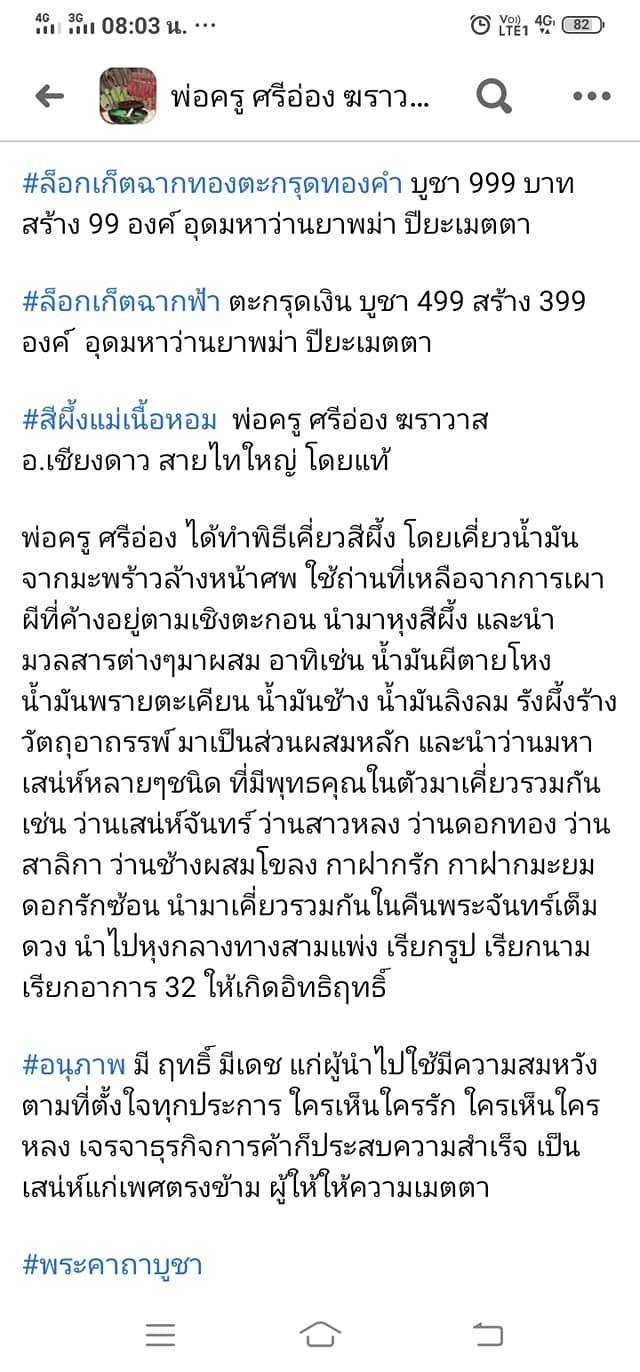
Task: Open hashtag #พระคาถาบูชา
Action: pyautogui.click(x=112, y=1265)
